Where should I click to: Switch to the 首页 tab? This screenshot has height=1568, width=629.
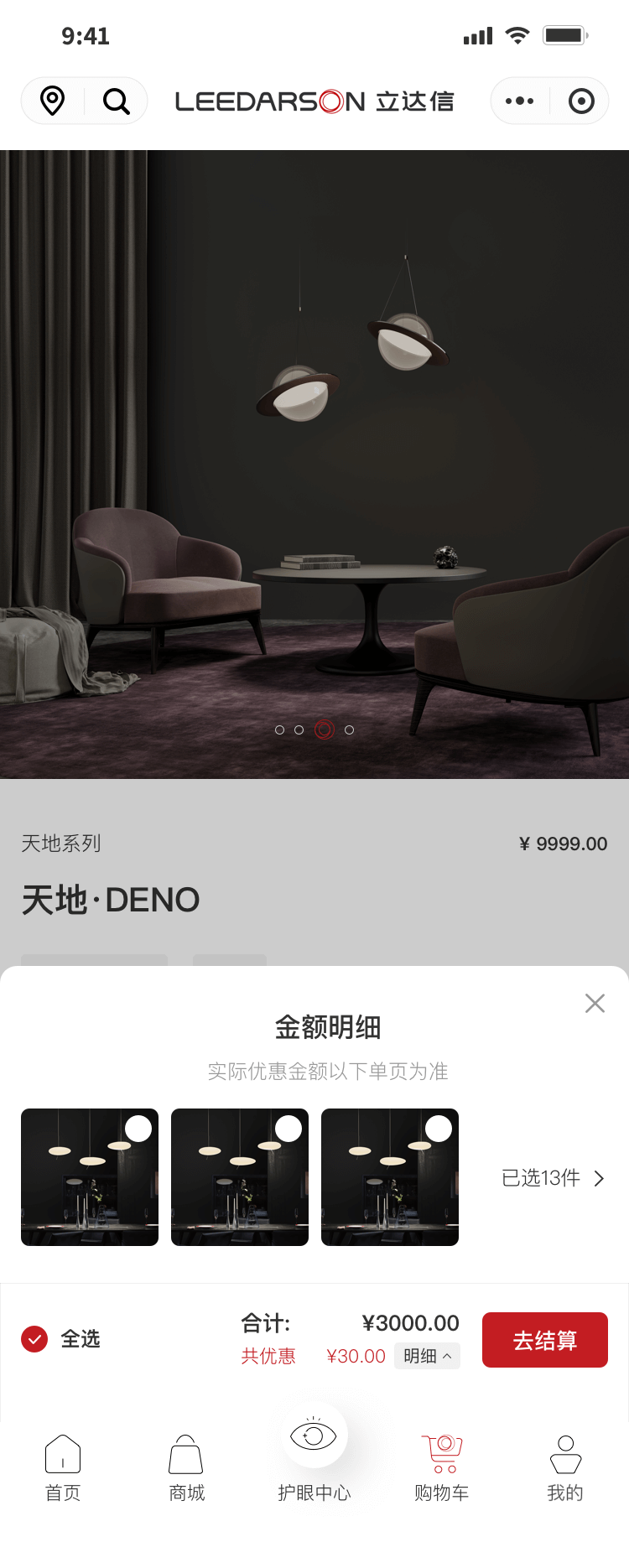click(x=63, y=1467)
